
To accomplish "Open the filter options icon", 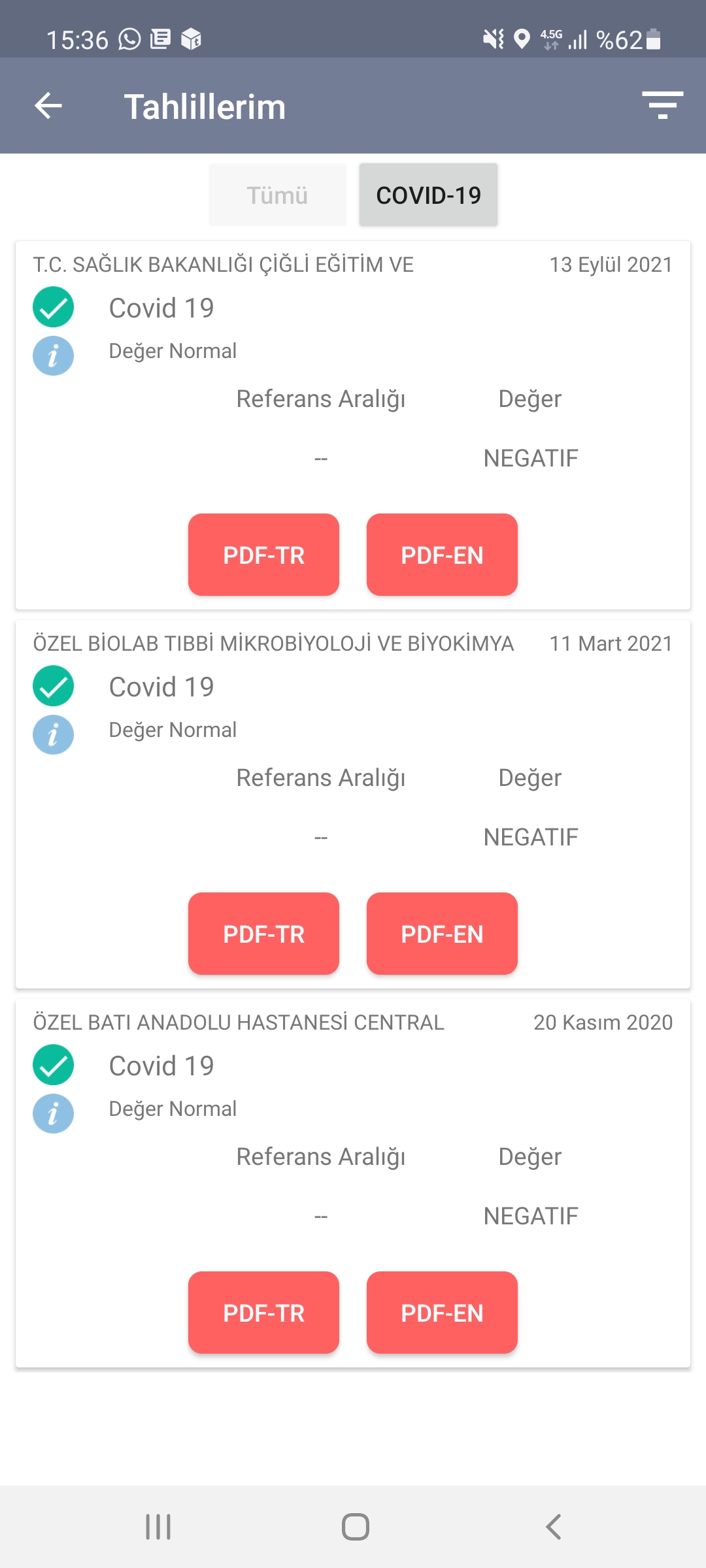I will point(662,106).
